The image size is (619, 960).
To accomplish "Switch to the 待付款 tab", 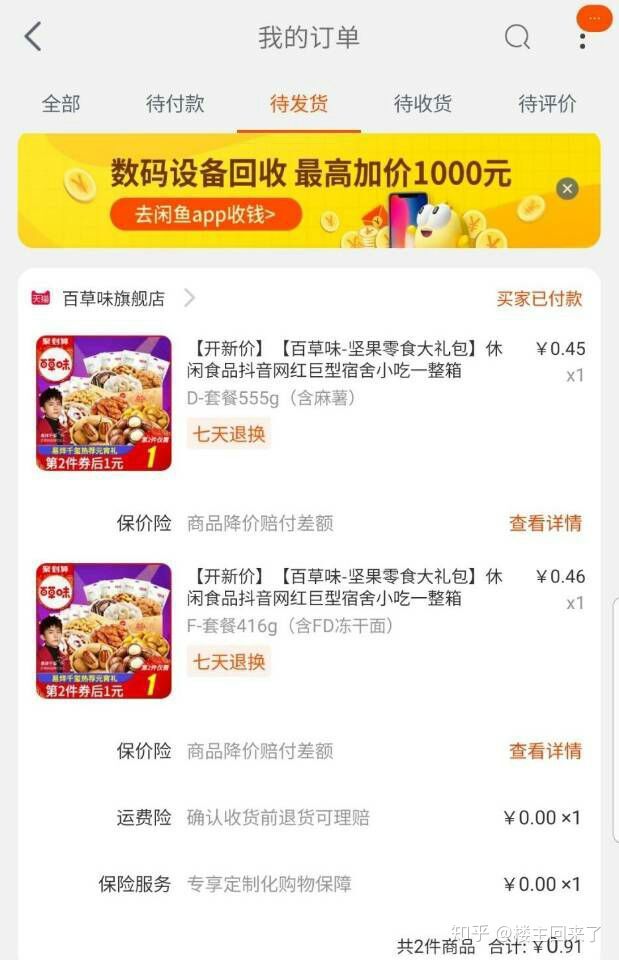I will point(175,103).
